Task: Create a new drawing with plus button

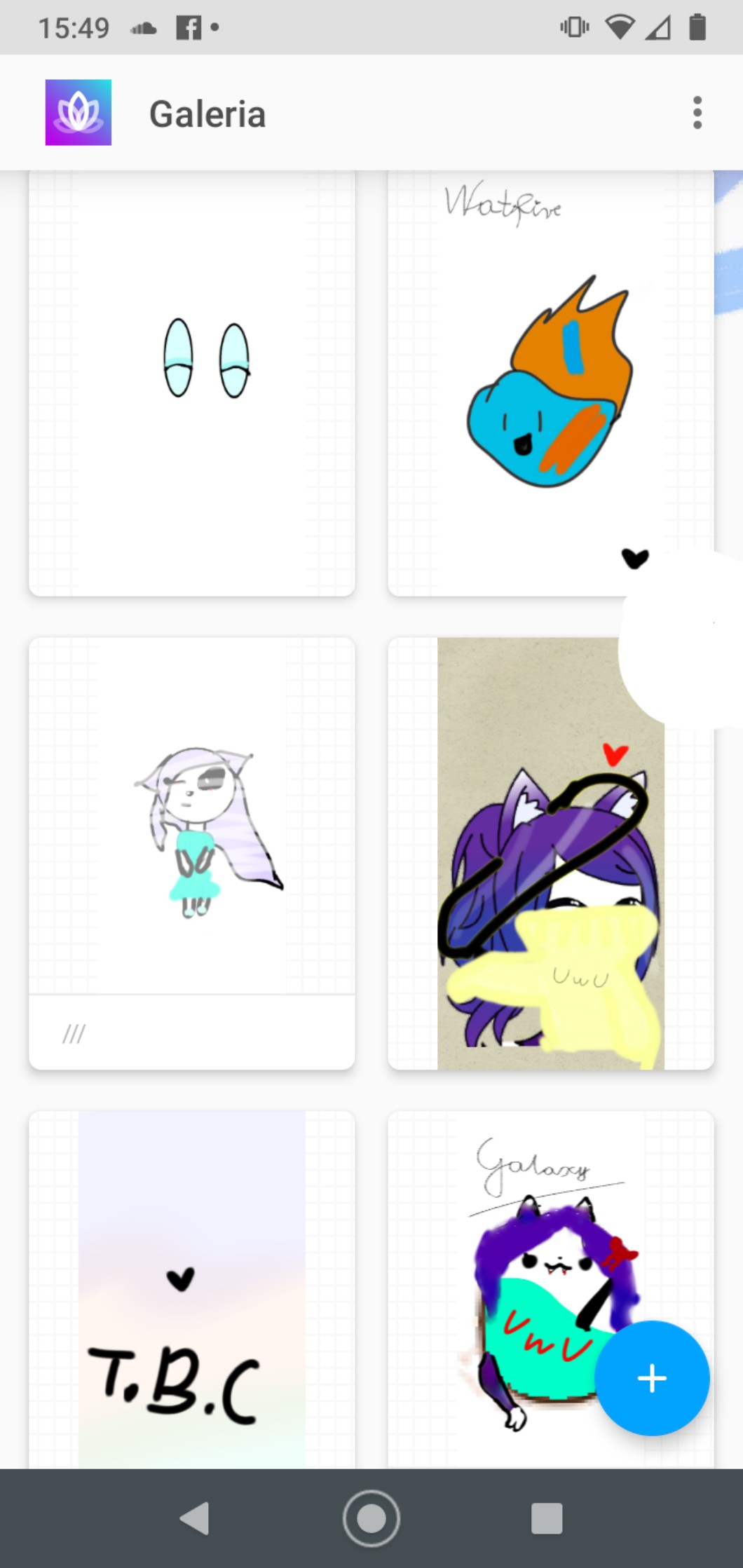Action: click(652, 1377)
